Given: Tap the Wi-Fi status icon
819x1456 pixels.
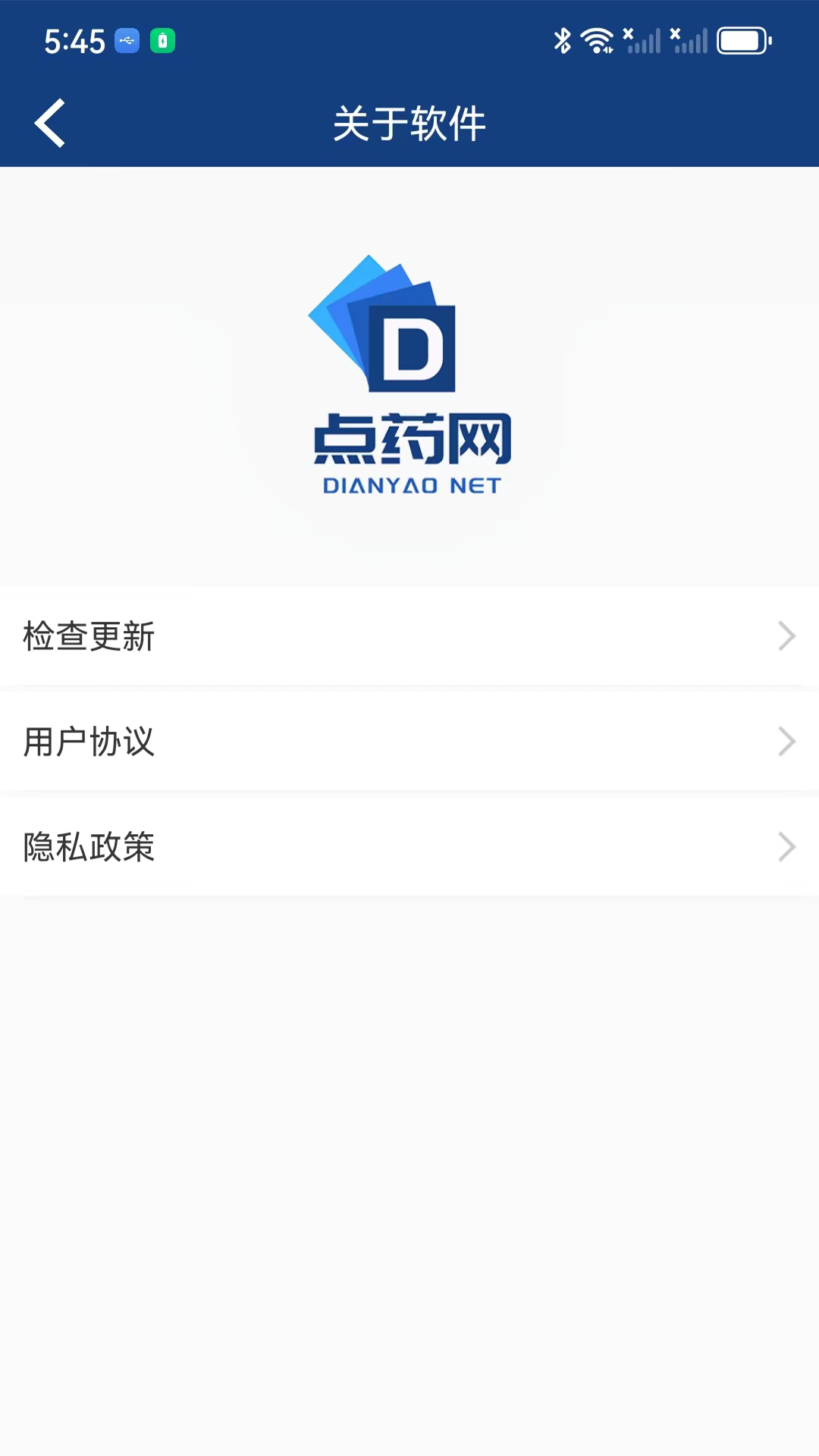Looking at the screenshot, I should click(x=599, y=39).
